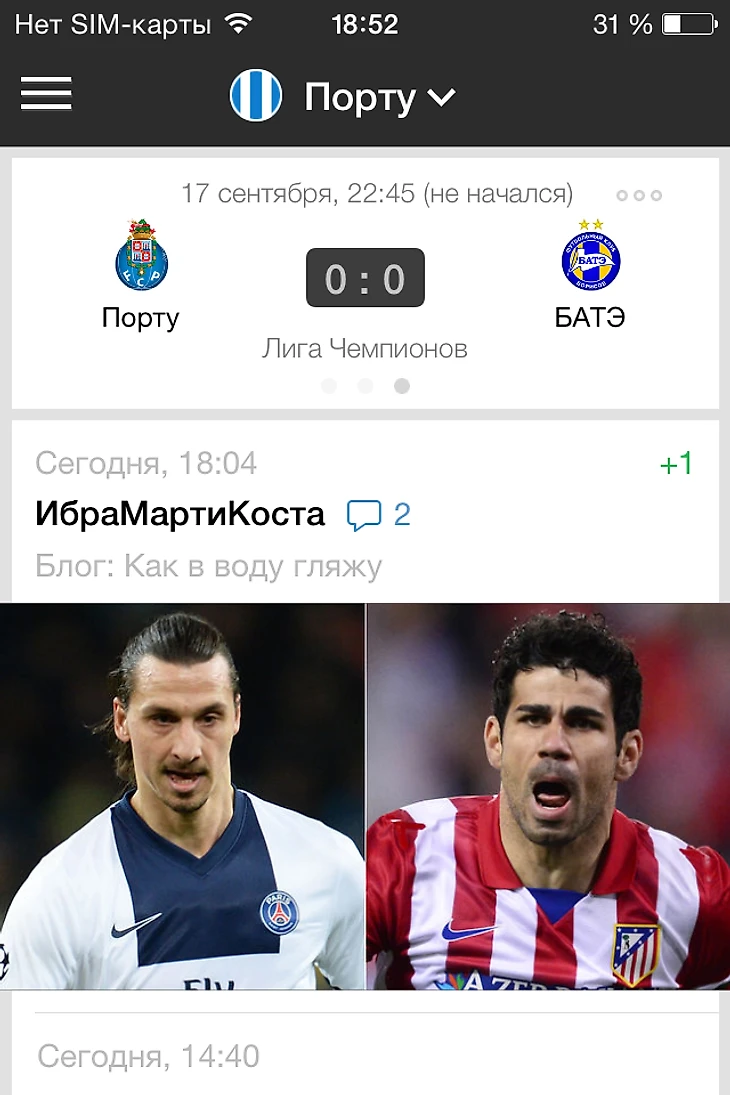The image size is (730, 1095).
Task: Open the hamburger menu
Action: 46,94
